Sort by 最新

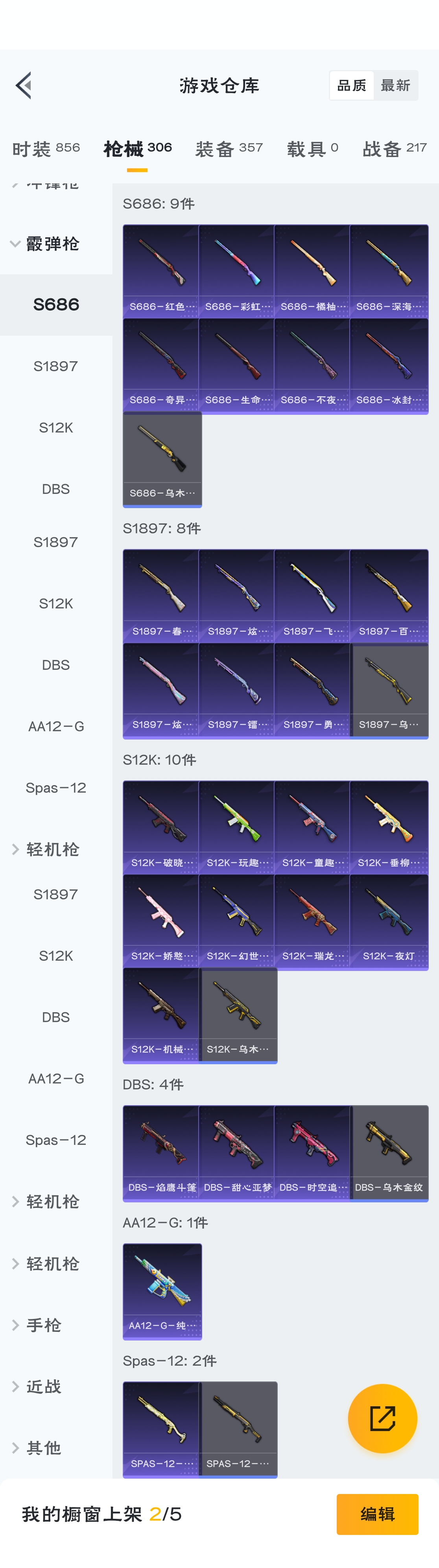[x=395, y=85]
